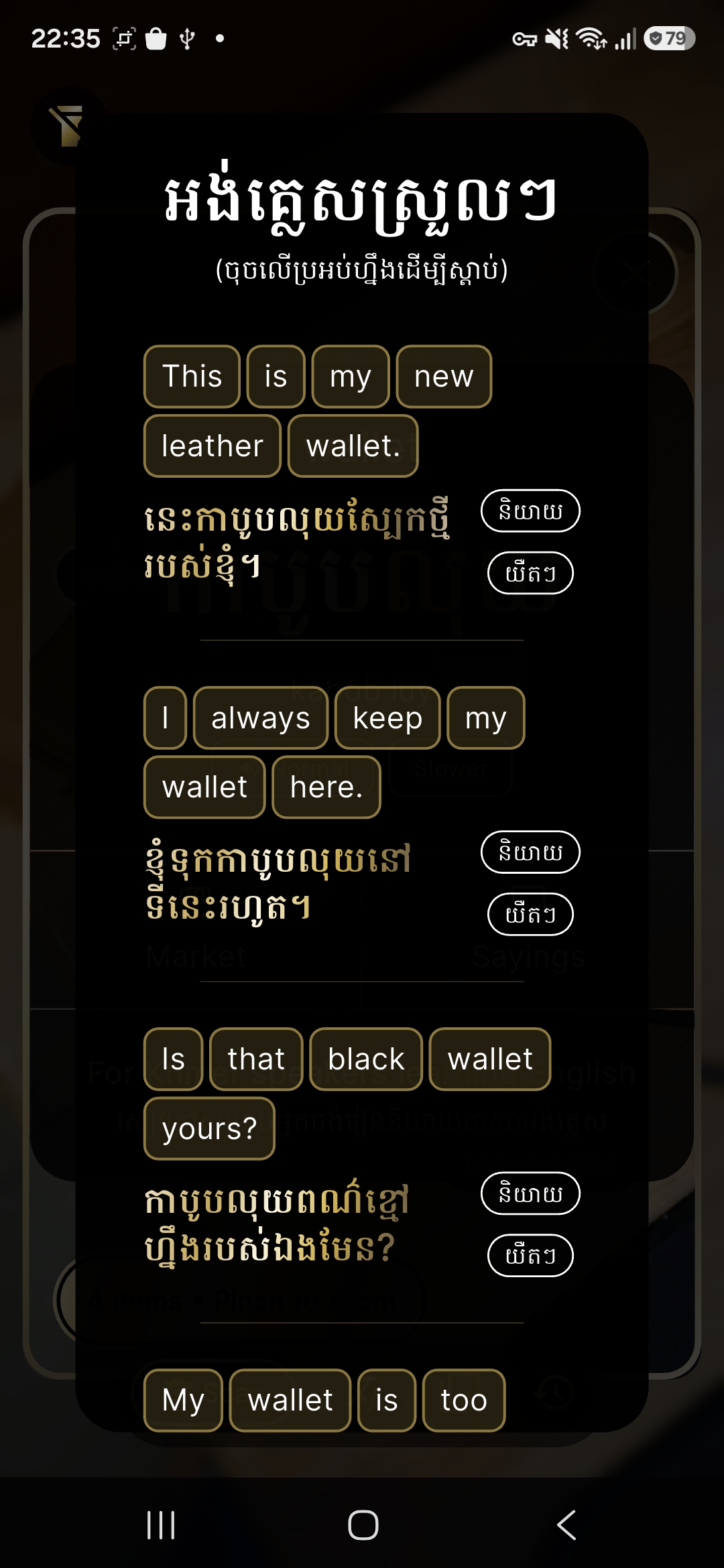Screen dimensions: 724x1568
Task: Tap យឺតៗ for "Is that black wallet yours?"
Action: tap(530, 1255)
